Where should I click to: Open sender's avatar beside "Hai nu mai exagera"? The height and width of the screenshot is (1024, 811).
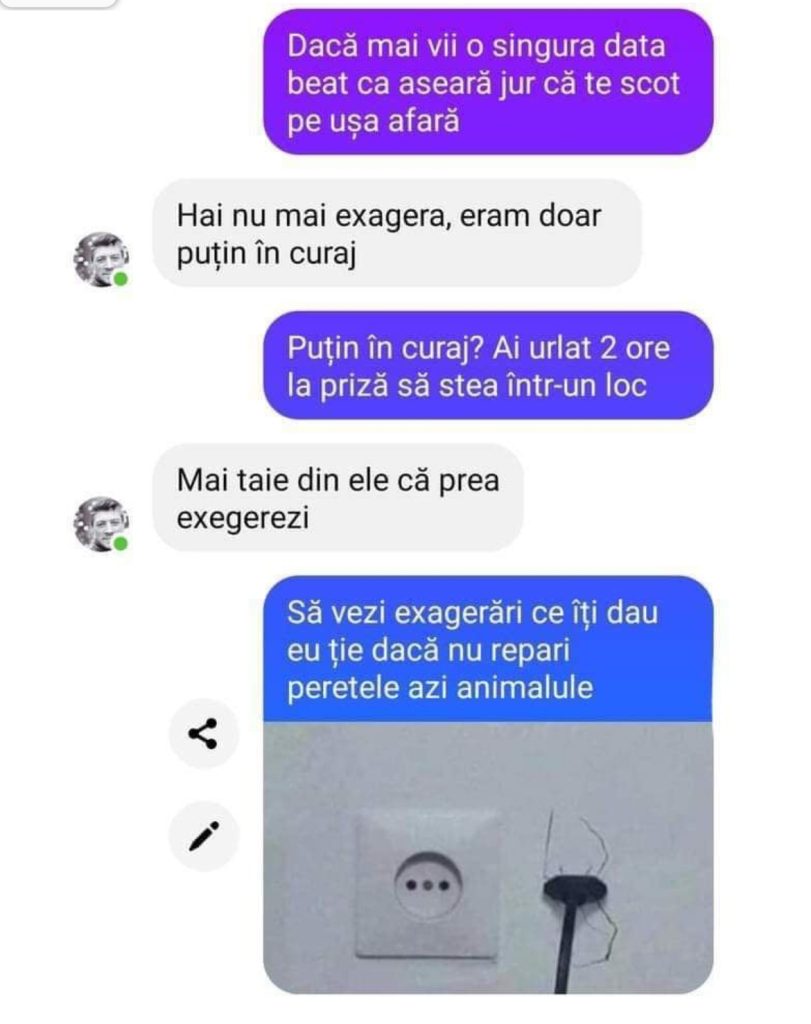pyautogui.click(x=101, y=259)
